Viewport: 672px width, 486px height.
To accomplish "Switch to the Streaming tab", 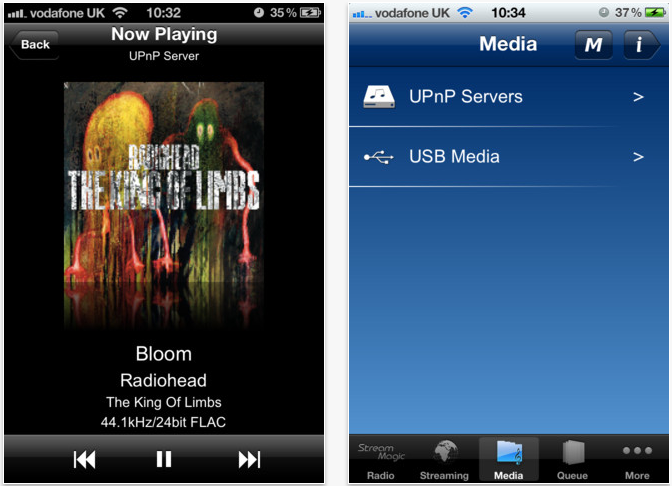I will click(x=444, y=461).
